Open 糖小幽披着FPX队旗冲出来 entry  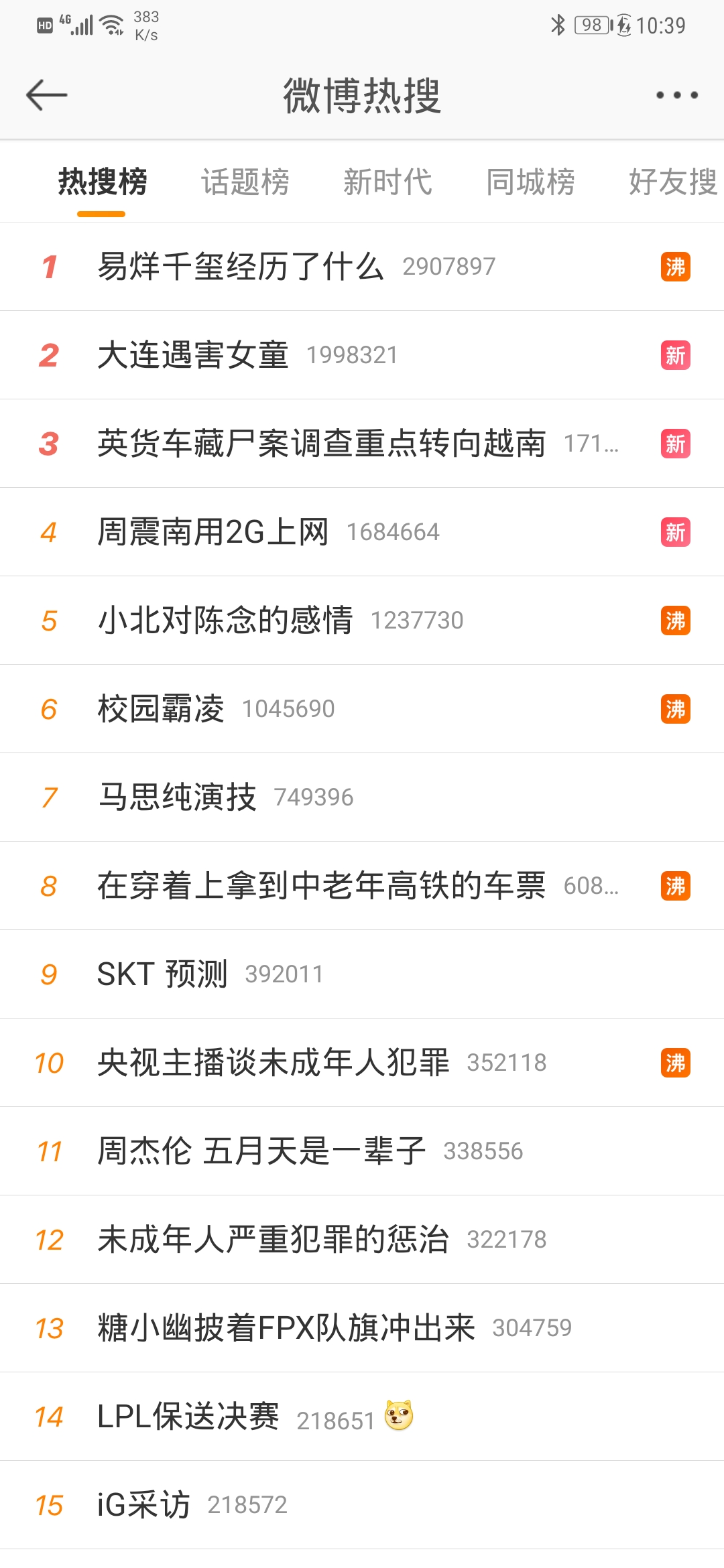pos(286,1328)
